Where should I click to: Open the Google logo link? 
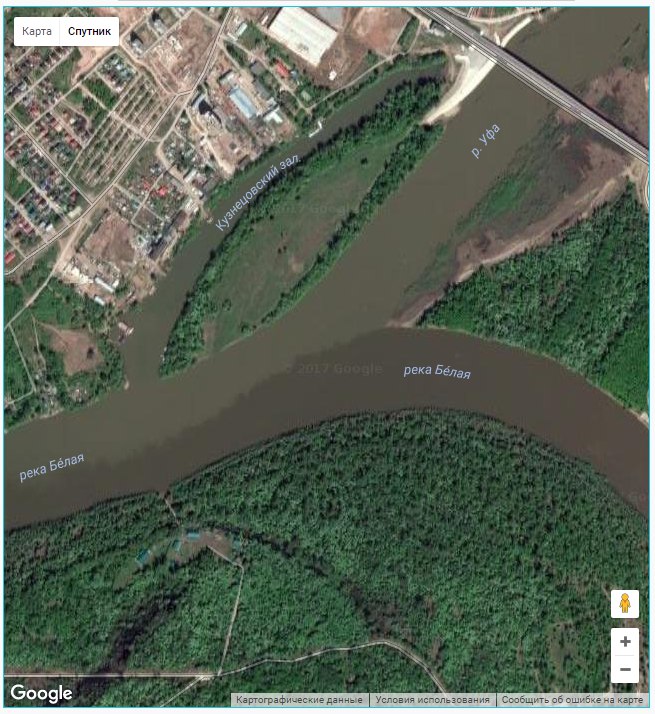tap(41, 693)
